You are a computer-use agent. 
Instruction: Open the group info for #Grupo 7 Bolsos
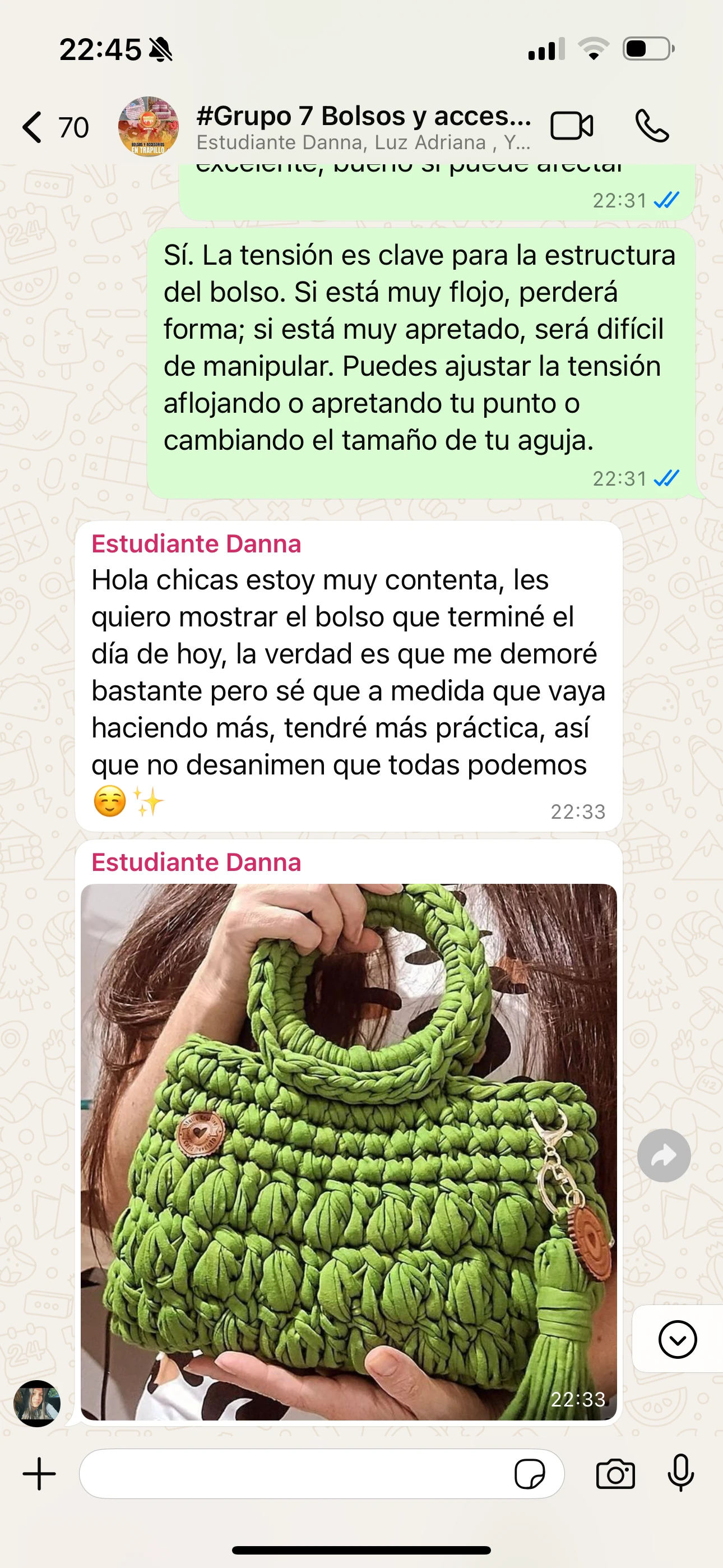point(363,127)
